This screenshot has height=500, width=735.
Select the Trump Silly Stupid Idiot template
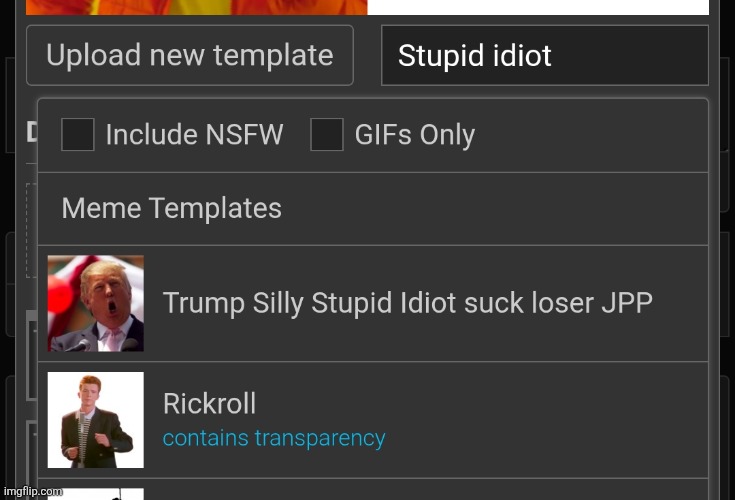click(x=372, y=304)
